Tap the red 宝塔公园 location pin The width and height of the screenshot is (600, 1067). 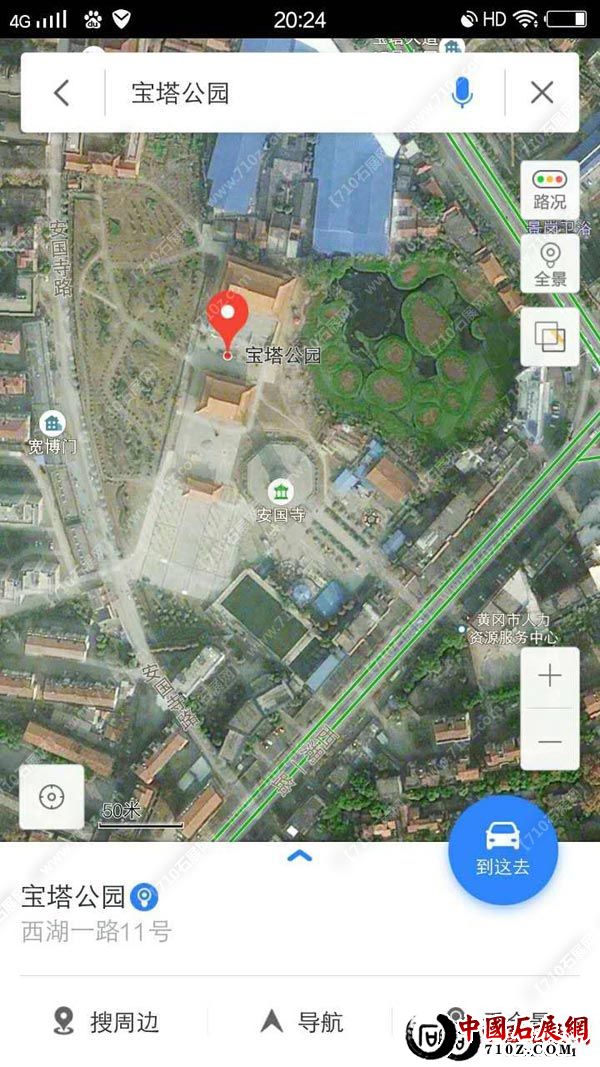[x=227, y=322]
